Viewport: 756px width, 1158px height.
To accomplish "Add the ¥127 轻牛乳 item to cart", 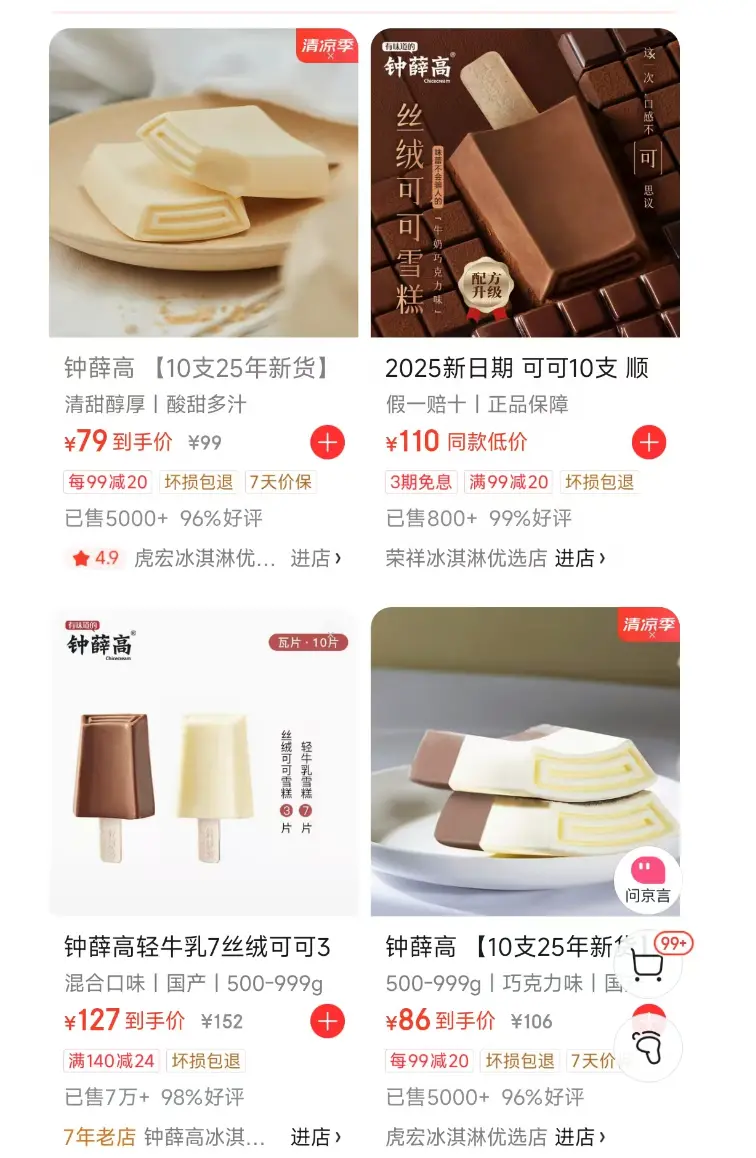I will (327, 1021).
